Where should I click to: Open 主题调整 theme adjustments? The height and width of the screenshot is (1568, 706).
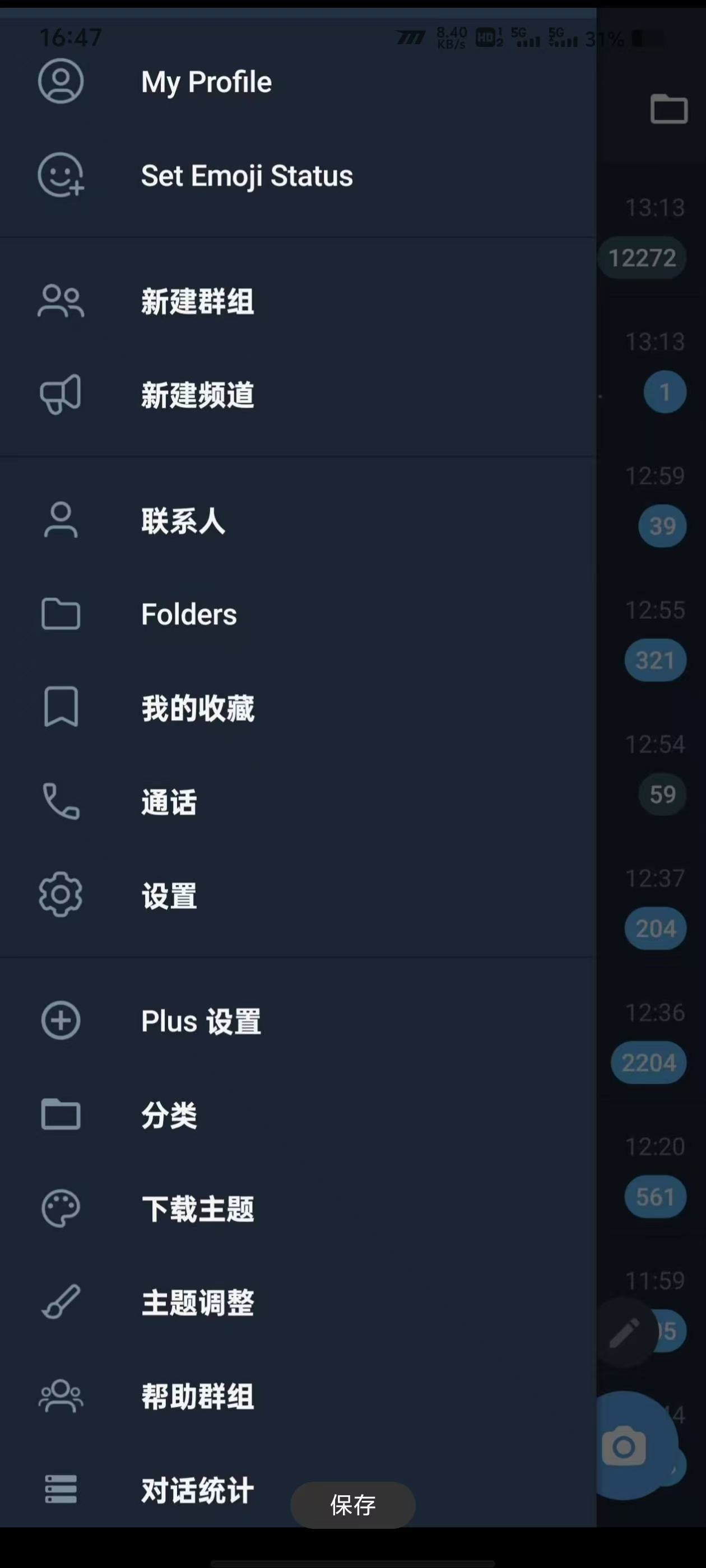pyautogui.click(x=197, y=1302)
